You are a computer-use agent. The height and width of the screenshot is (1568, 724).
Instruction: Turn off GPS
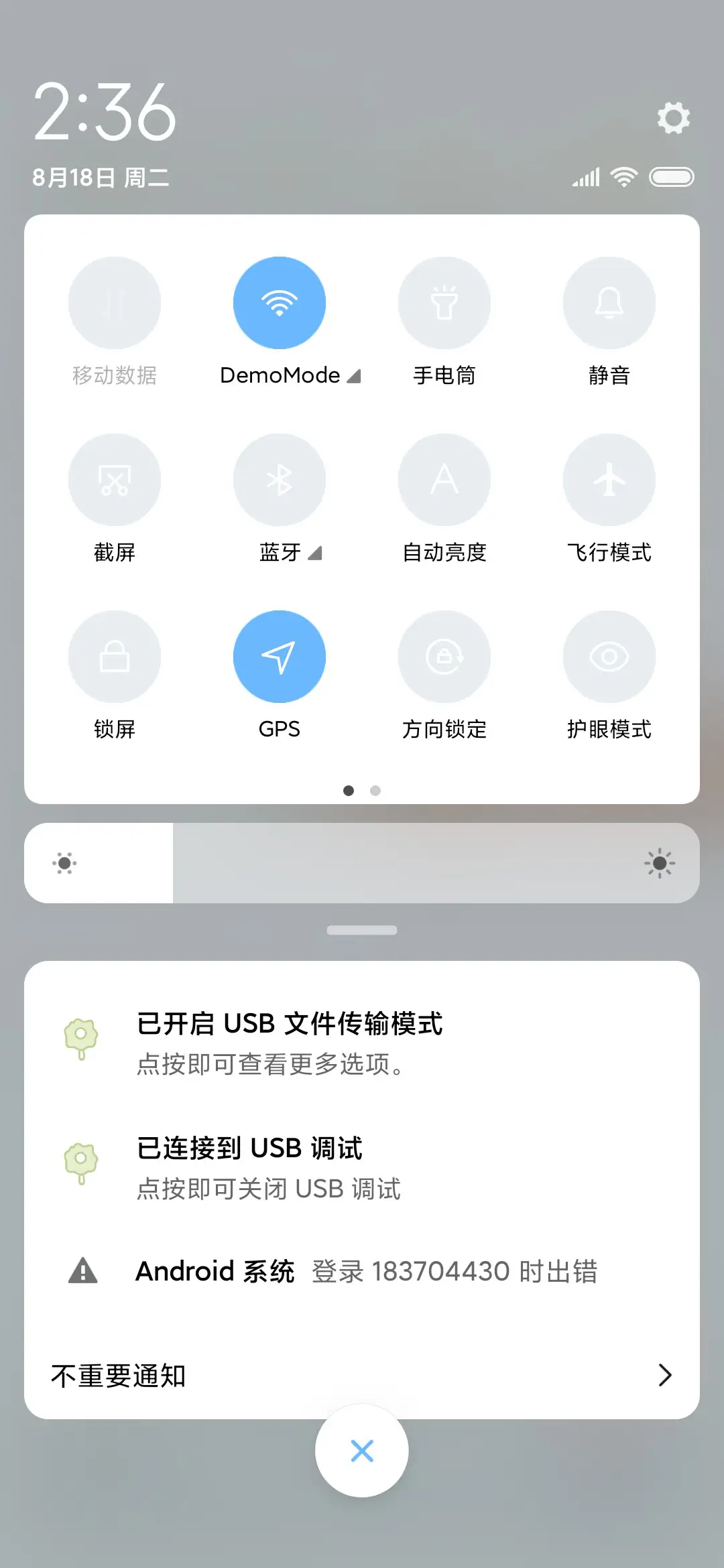pyautogui.click(x=280, y=657)
